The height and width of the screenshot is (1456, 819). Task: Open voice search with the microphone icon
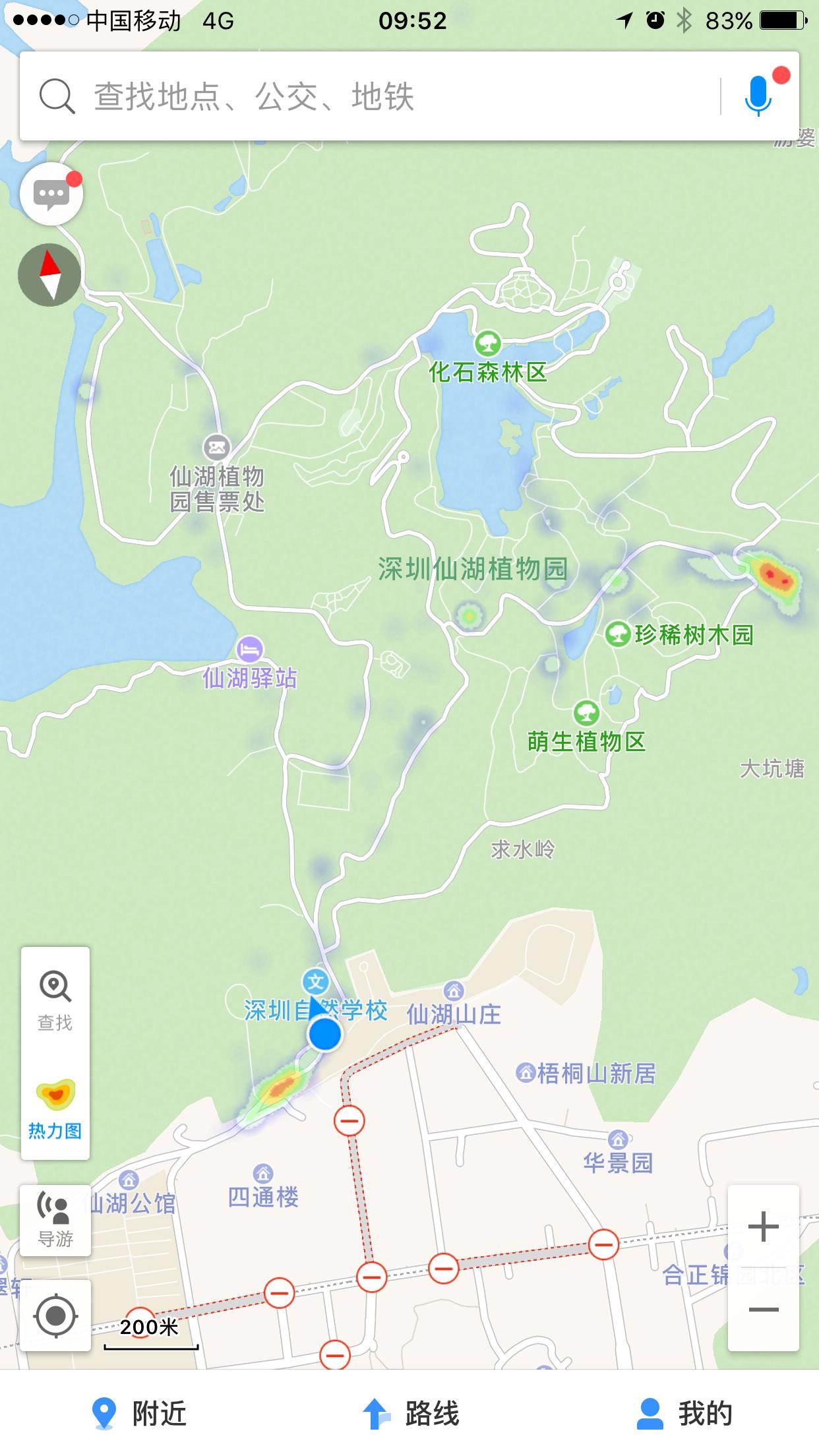tap(757, 96)
